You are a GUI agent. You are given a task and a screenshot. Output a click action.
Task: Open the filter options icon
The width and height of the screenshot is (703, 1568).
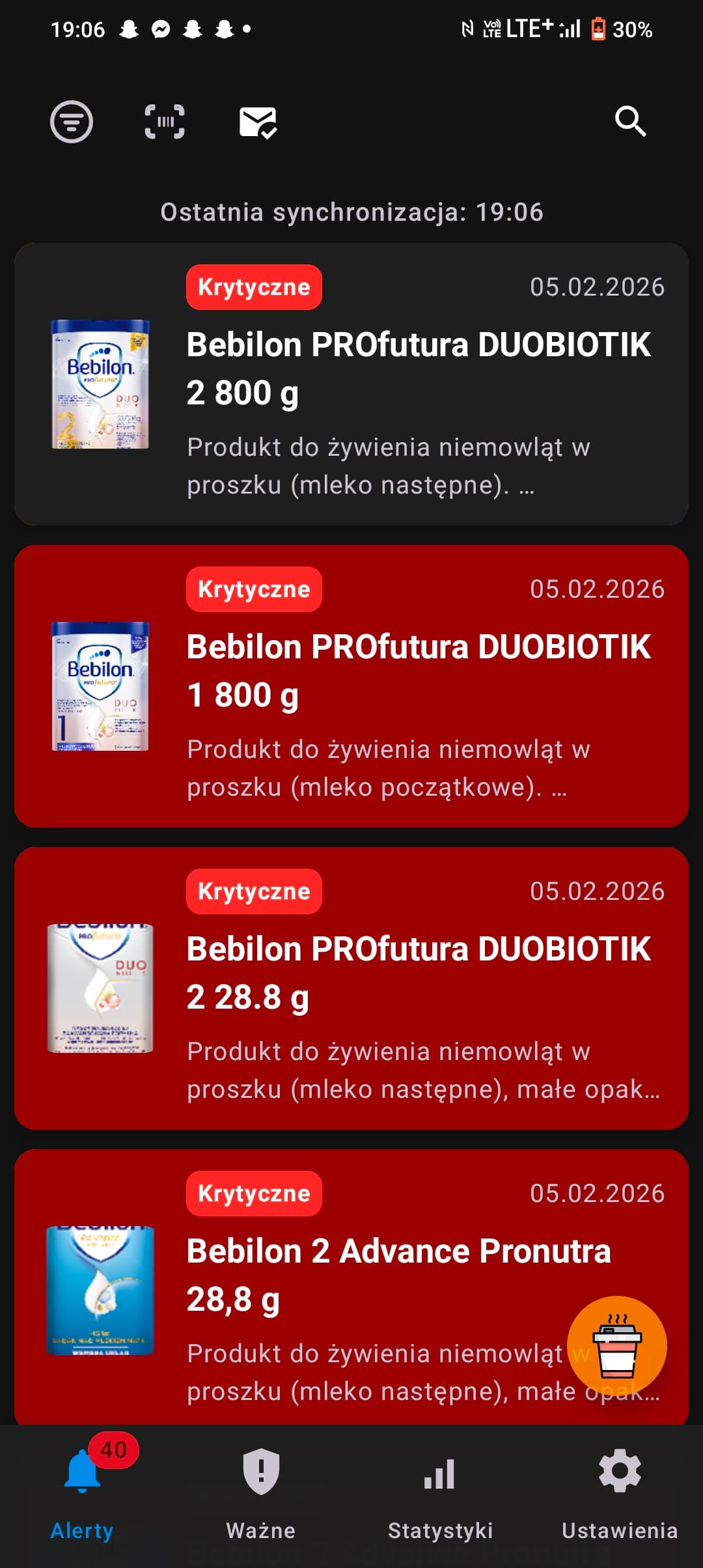tap(72, 122)
